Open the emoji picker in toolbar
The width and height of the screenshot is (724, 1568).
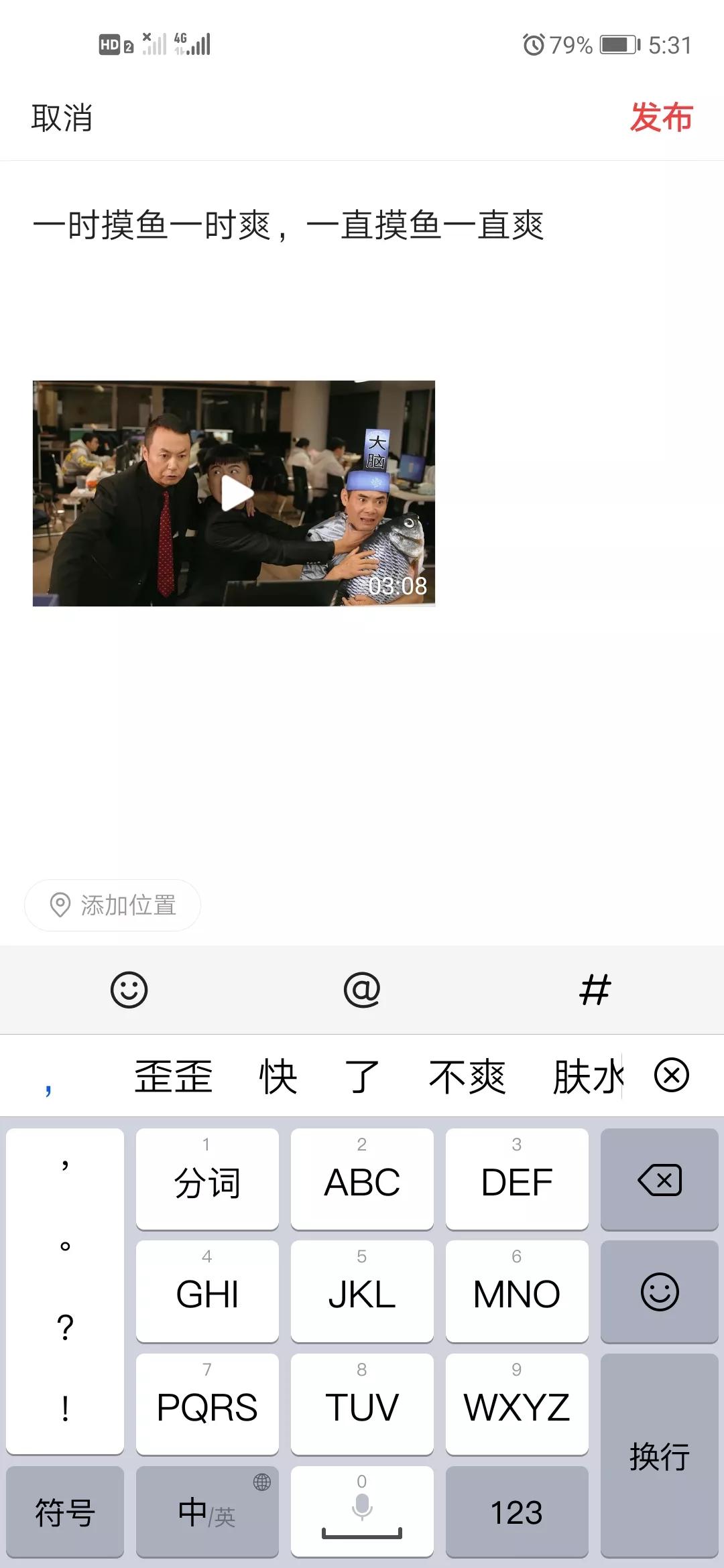pyautogui.click(x=129, y=990)
